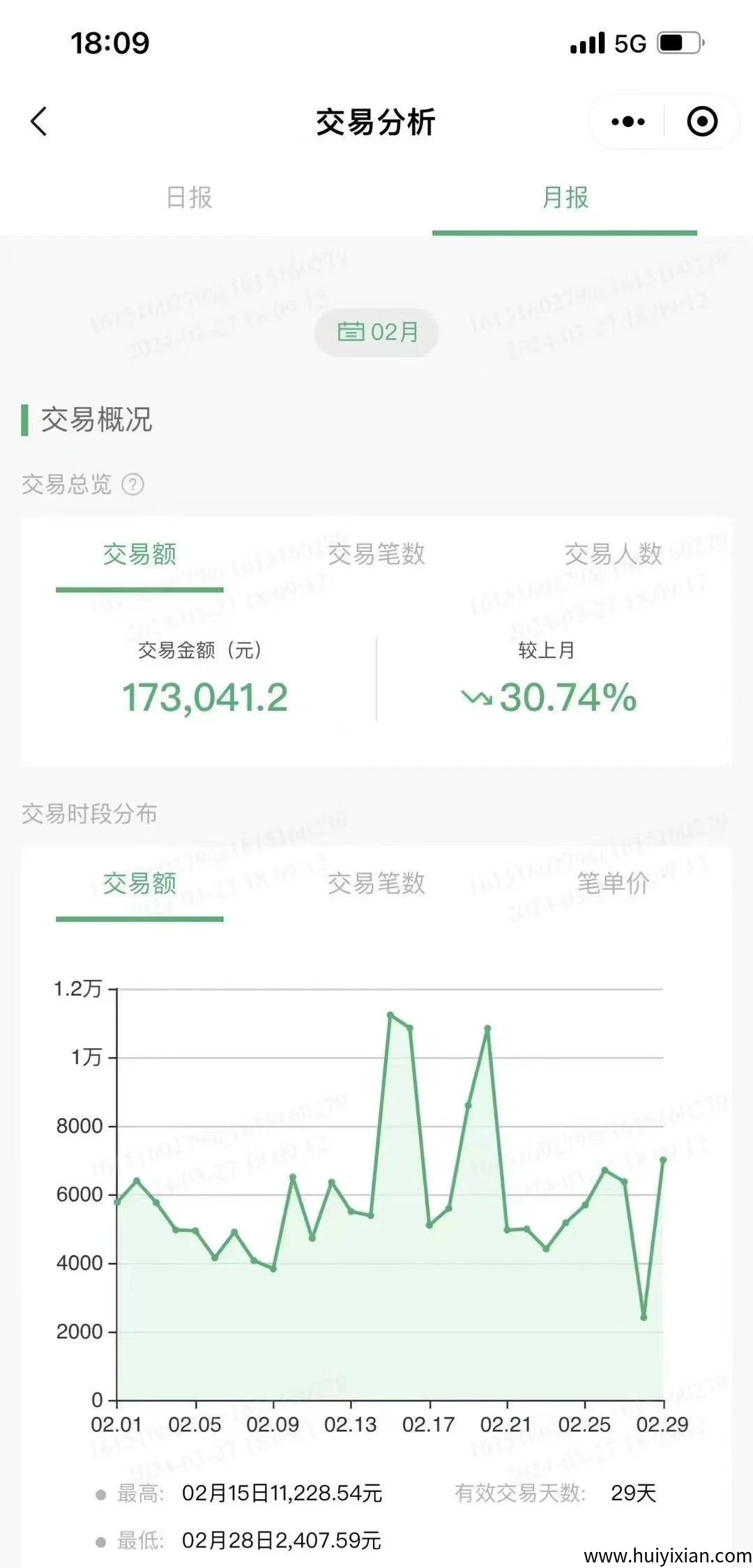Select 交易额 tab under 交易总览

(x=139, y=555)
